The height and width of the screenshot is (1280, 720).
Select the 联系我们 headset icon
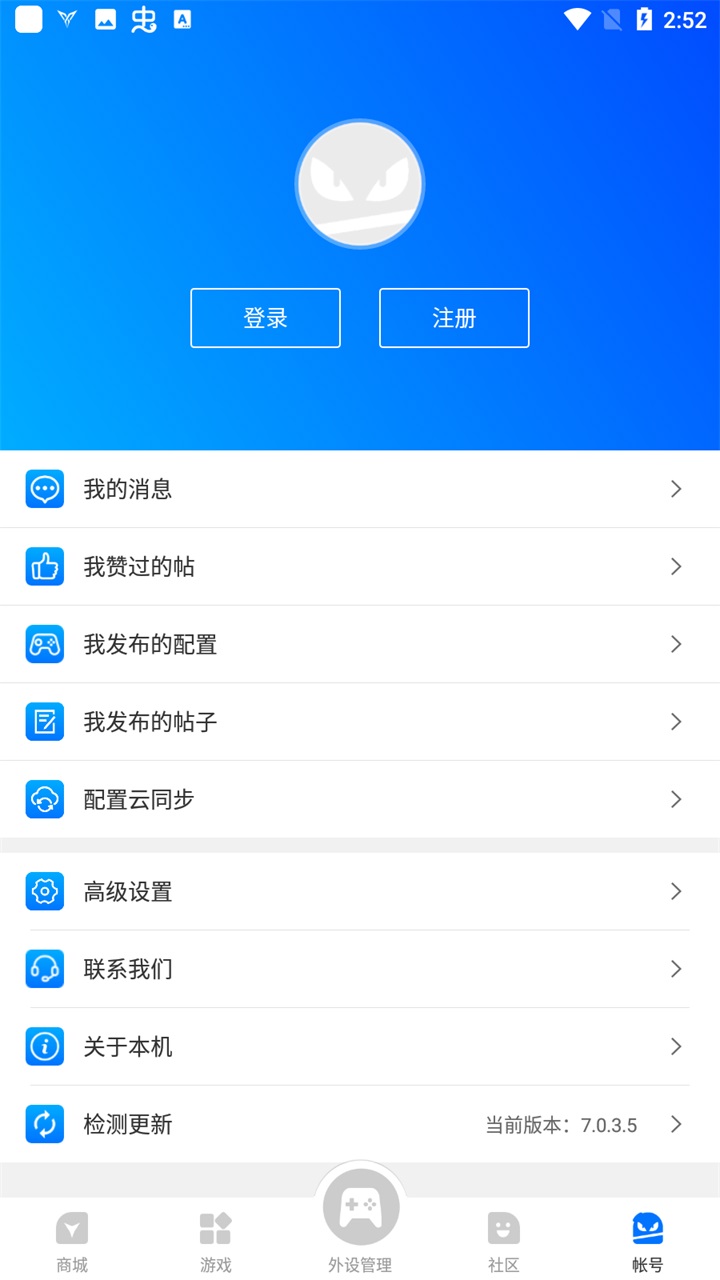(x=44, y=969)
